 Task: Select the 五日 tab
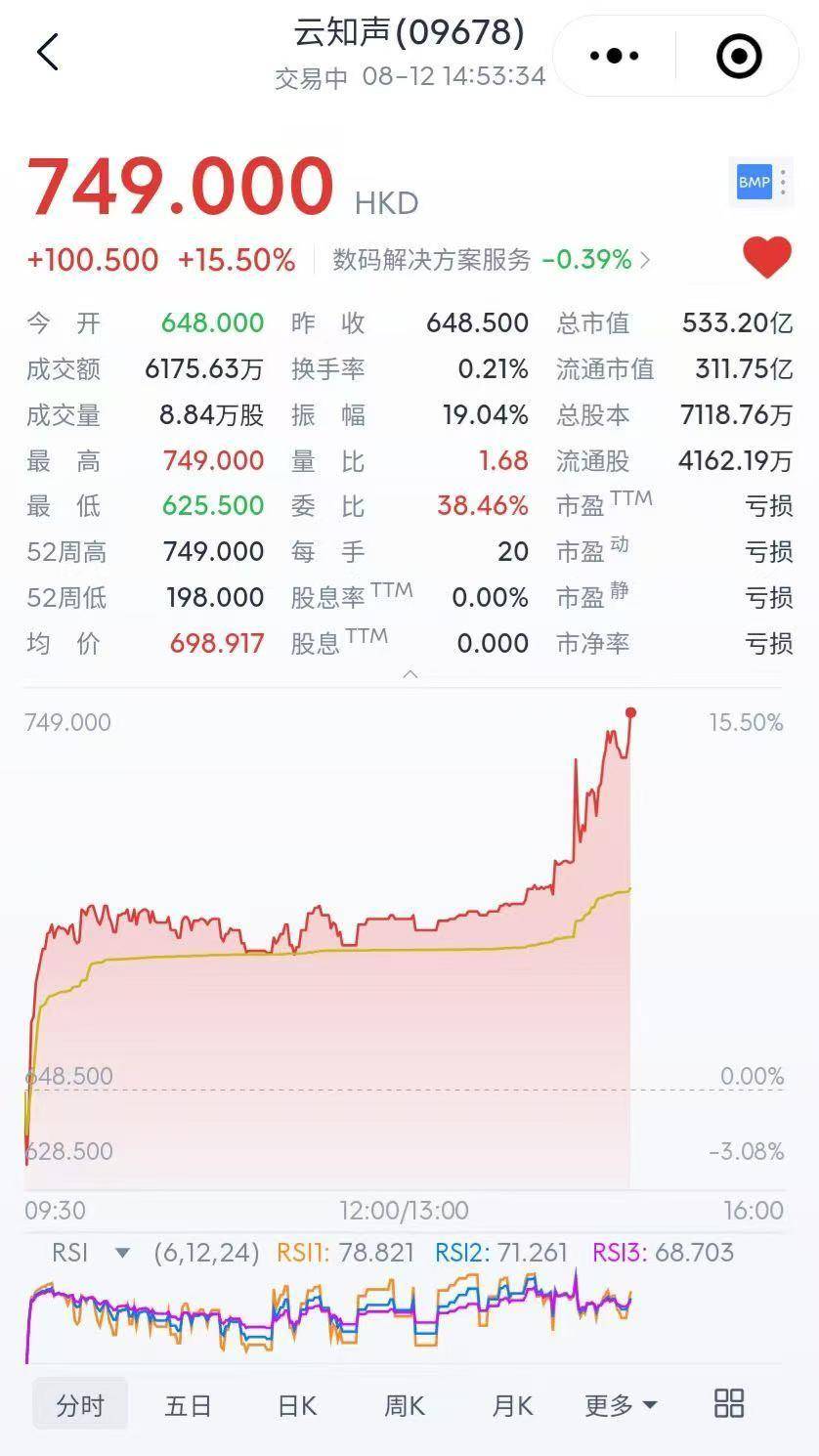(188, 1404)
